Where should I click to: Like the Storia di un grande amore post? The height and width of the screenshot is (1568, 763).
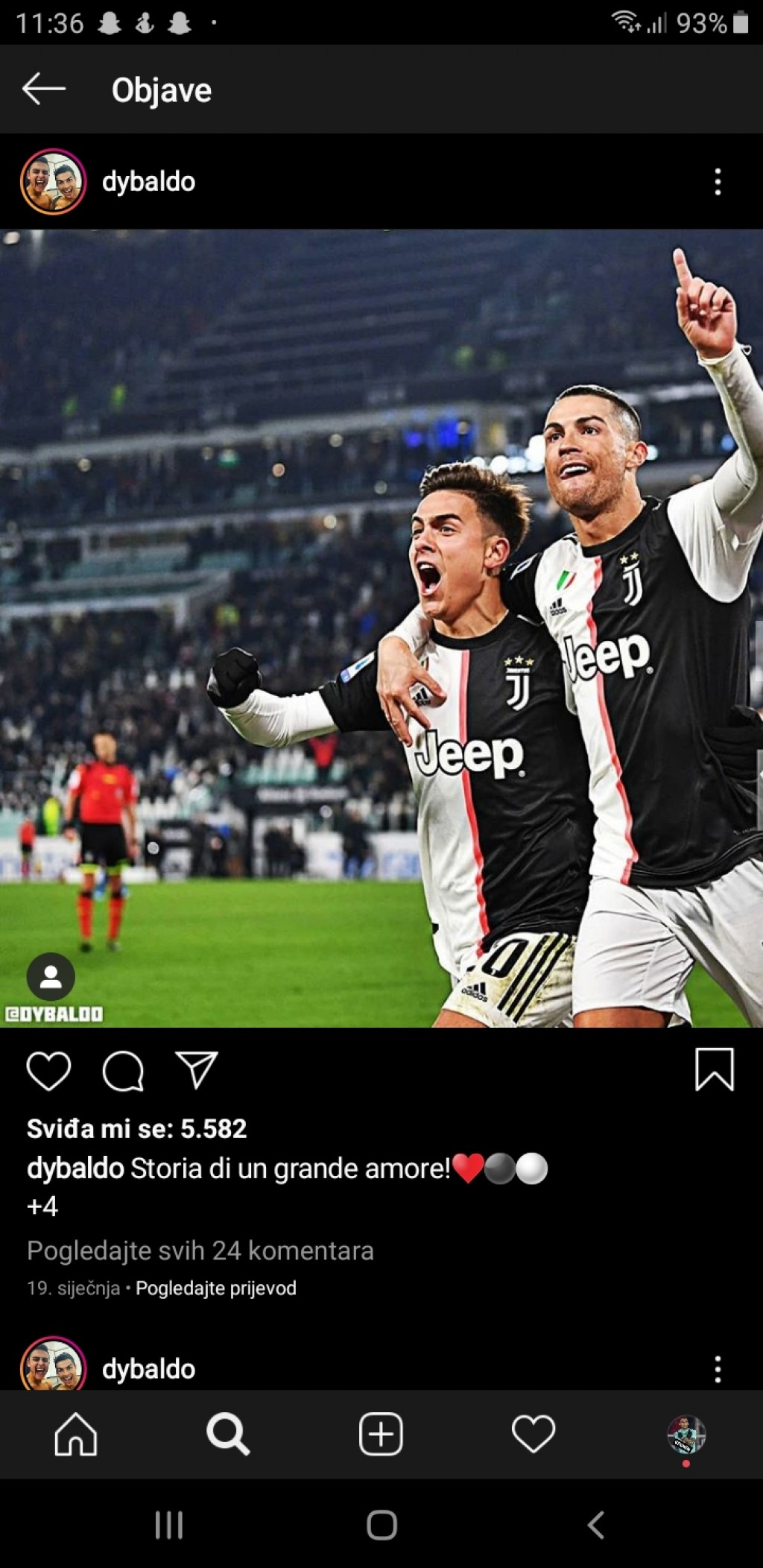pyautogui.click(x=48, y=1071)
